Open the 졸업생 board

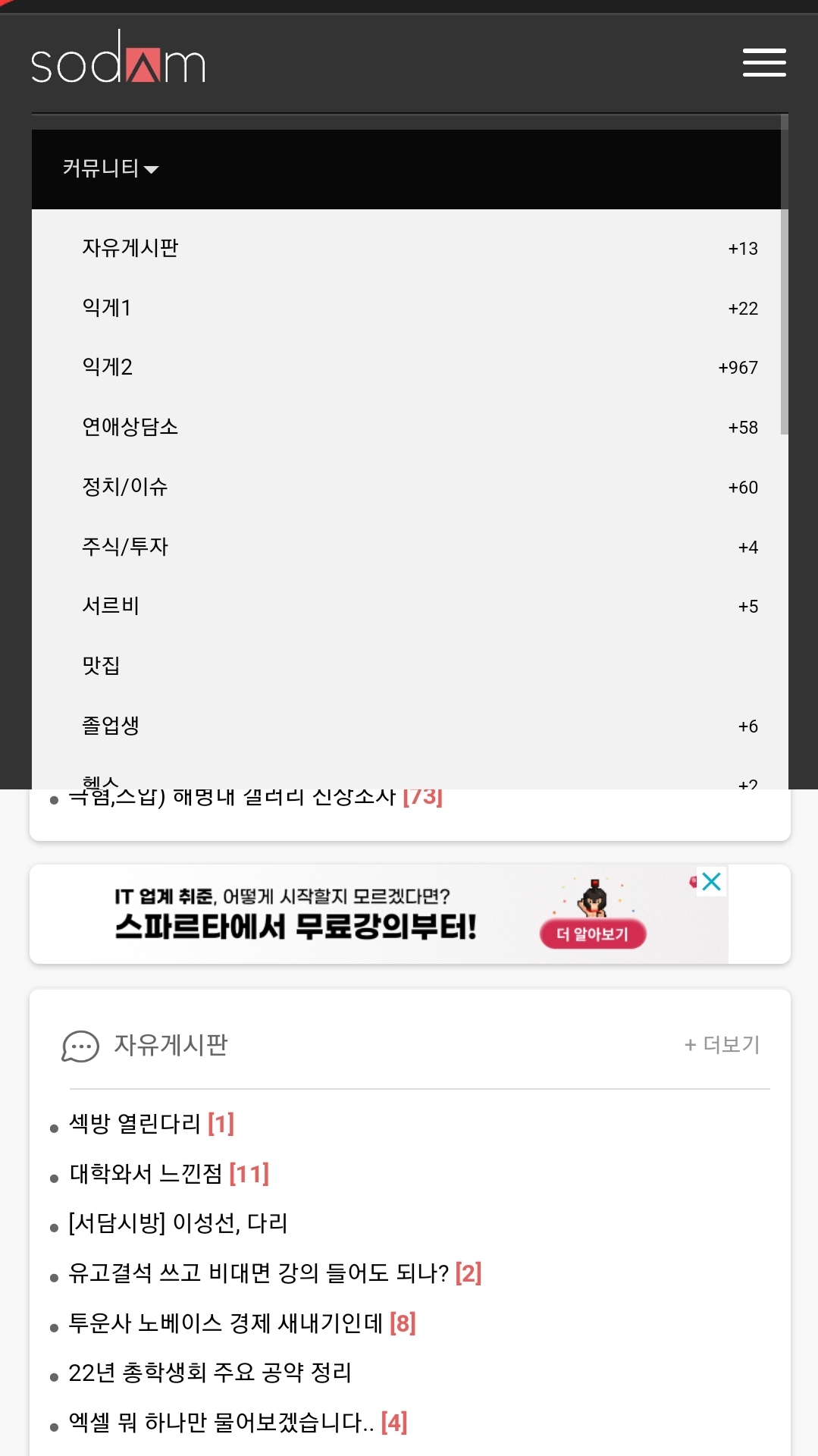111,726
